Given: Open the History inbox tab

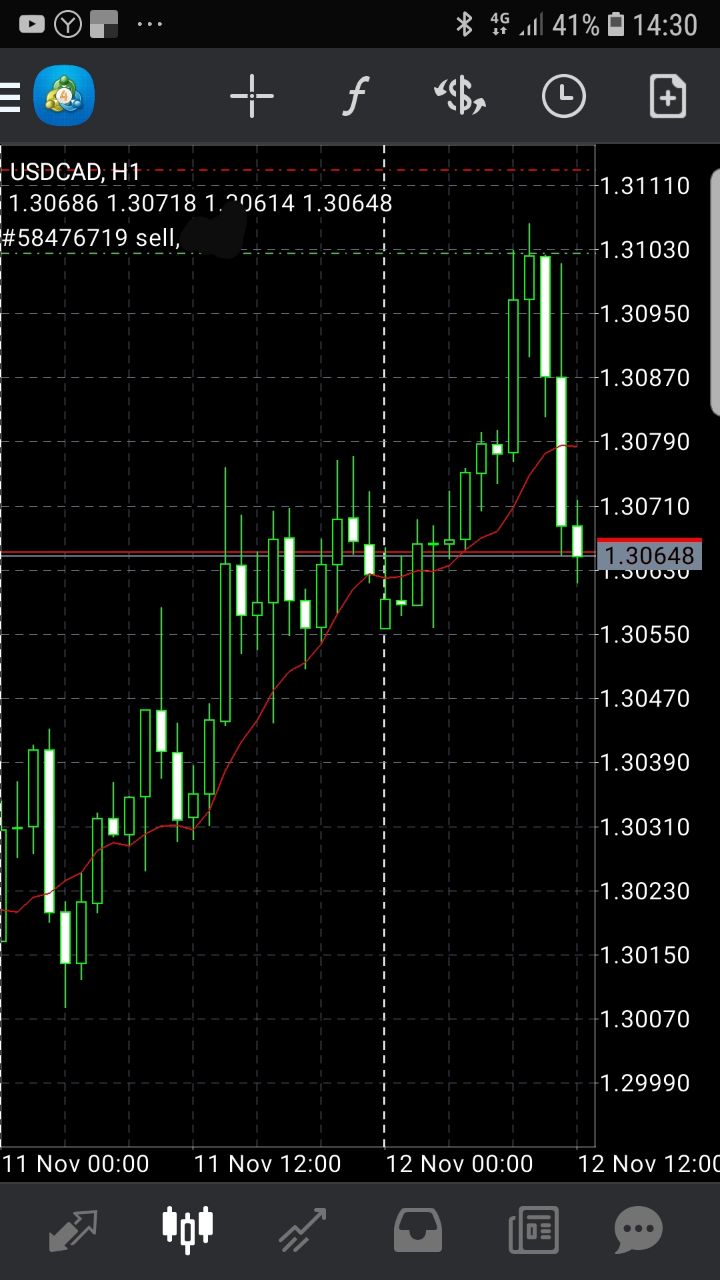Looking at the screenshot, I should point(418,1230).
